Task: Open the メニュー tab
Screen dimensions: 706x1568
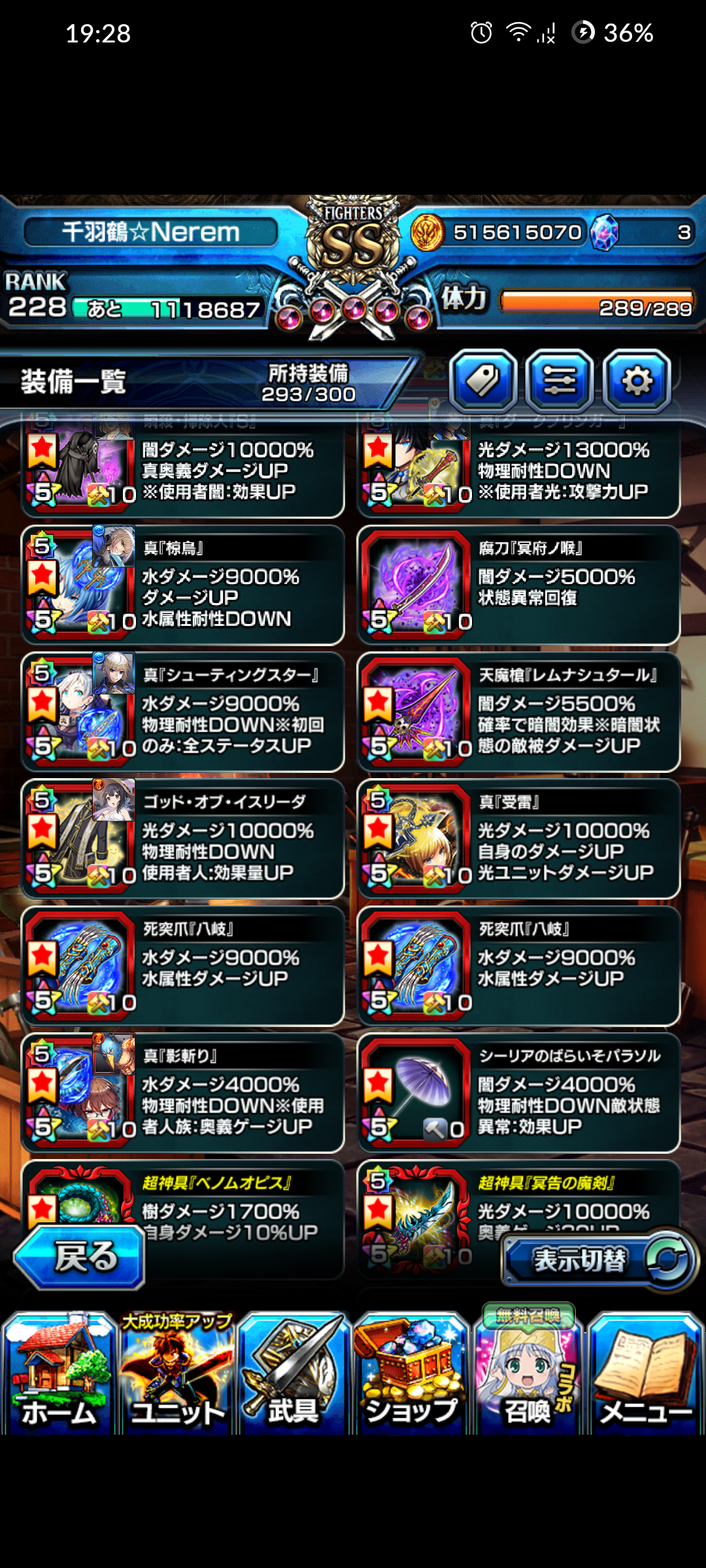Action: pos(646,1373)
